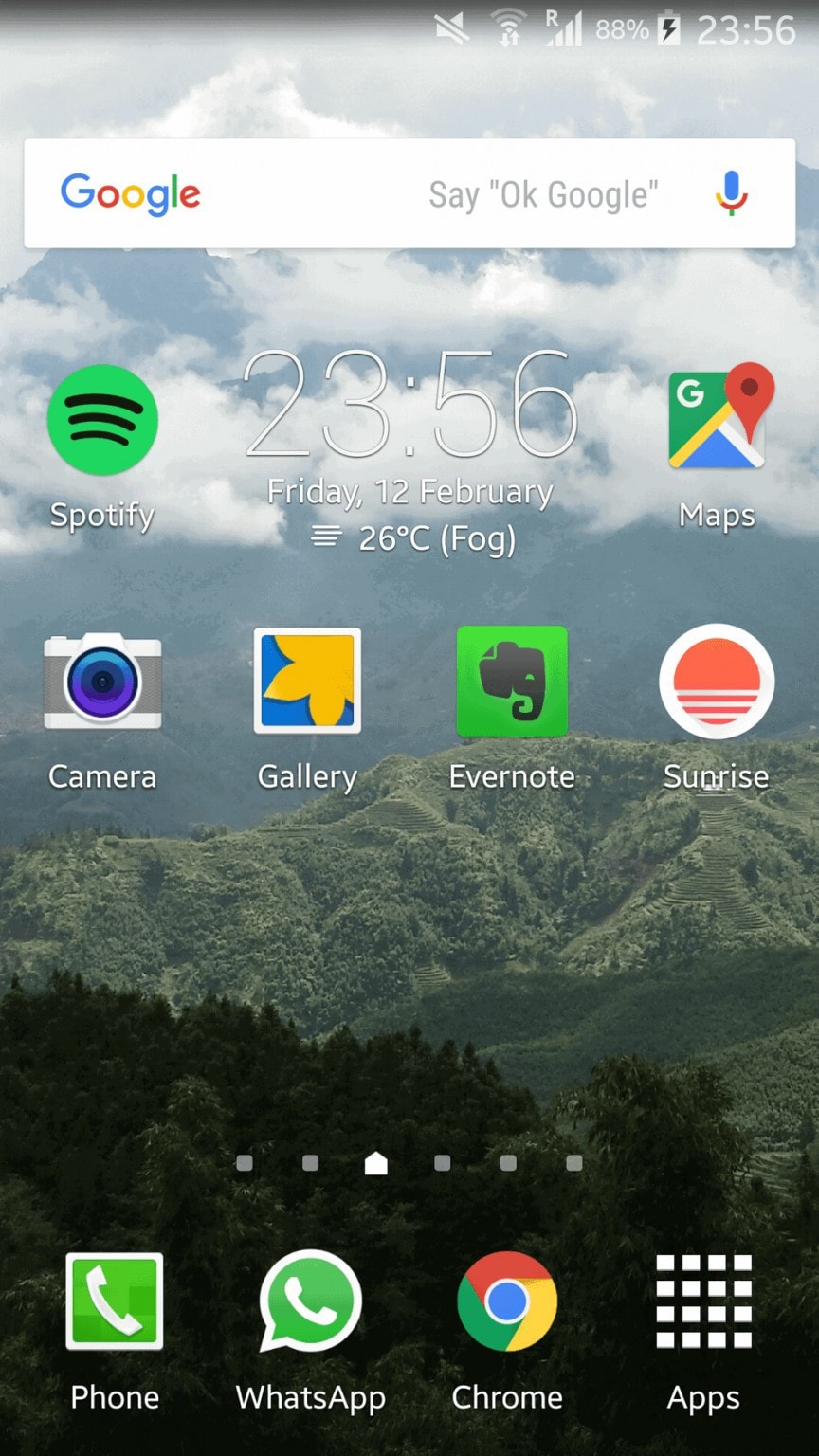Image resolution: width=819 pixels, height=1456 pixels.
Task: Open the Apps drawer
Action: 703,1301
